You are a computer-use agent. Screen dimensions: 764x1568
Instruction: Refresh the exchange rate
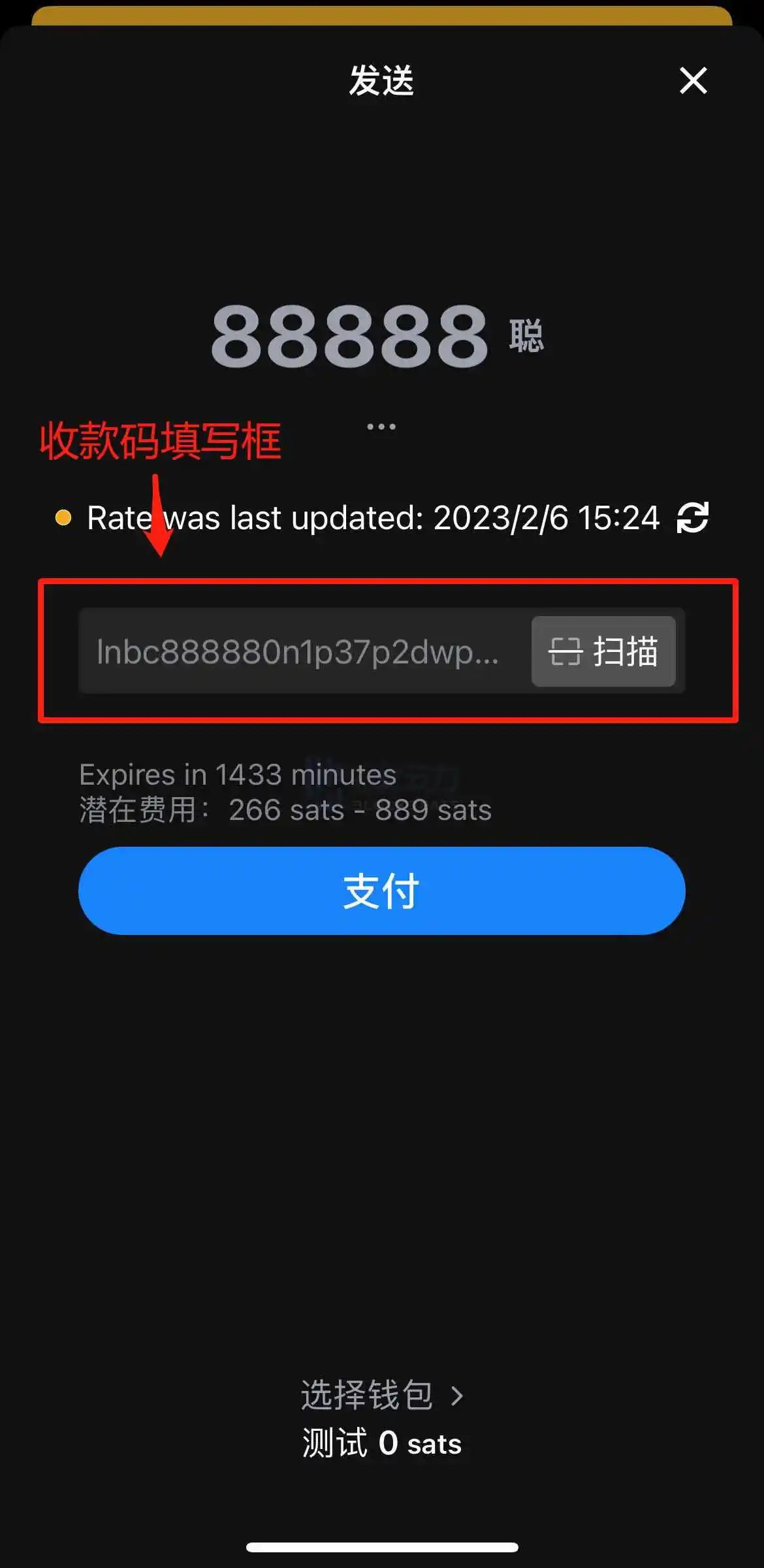(692, 518)
